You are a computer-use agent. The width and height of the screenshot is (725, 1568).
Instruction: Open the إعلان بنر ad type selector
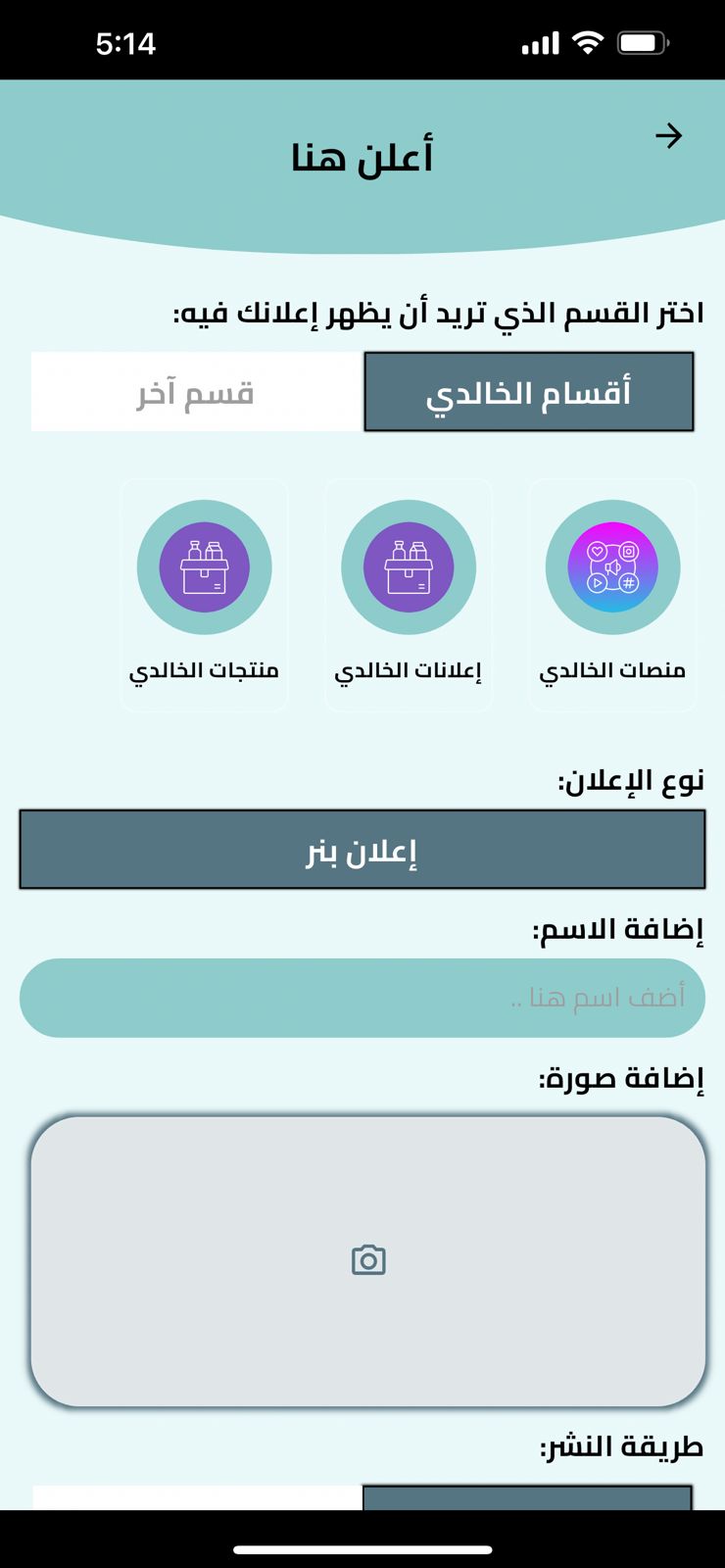(x=362, y=850)
